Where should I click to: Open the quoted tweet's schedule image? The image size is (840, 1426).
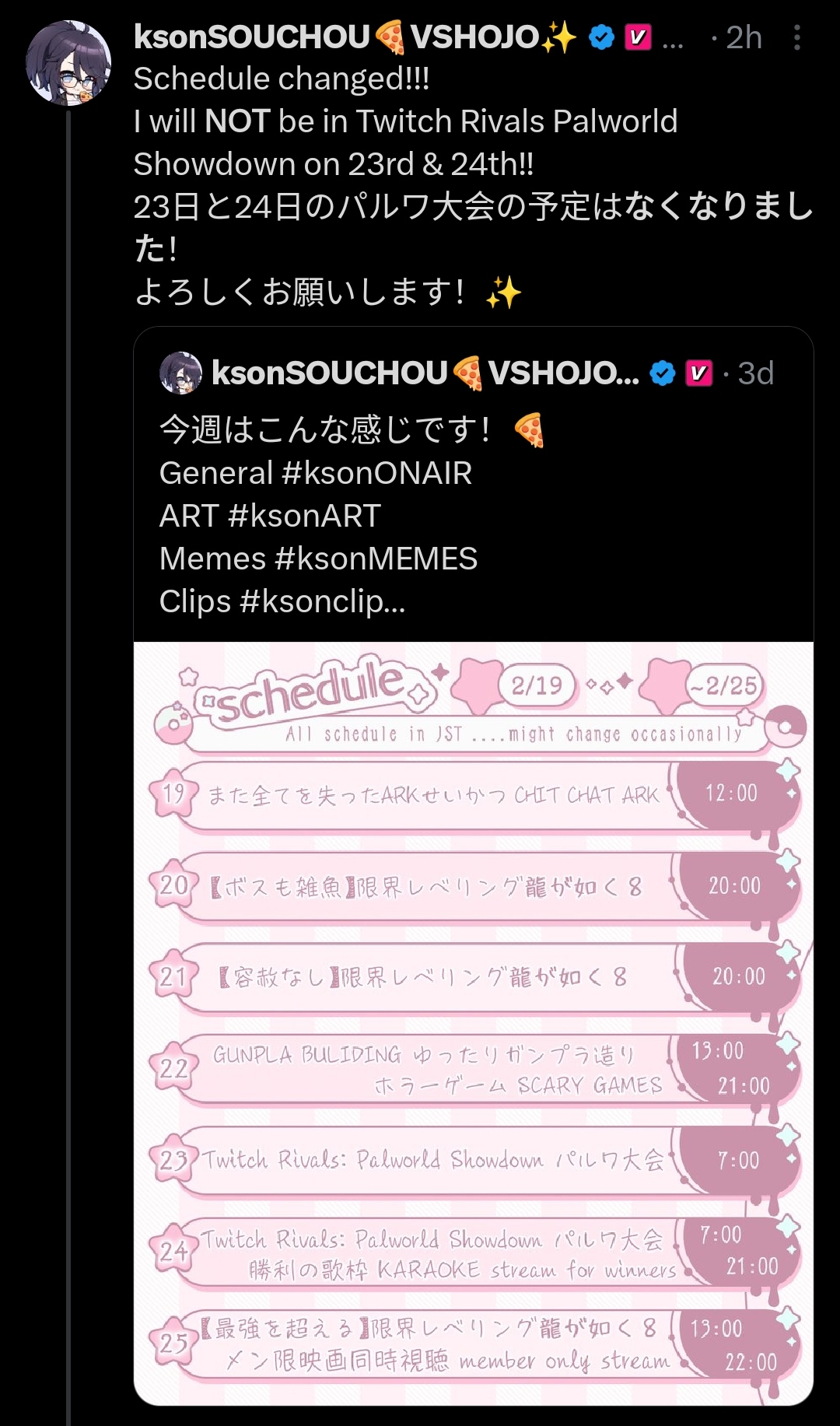pos(473,1023)
